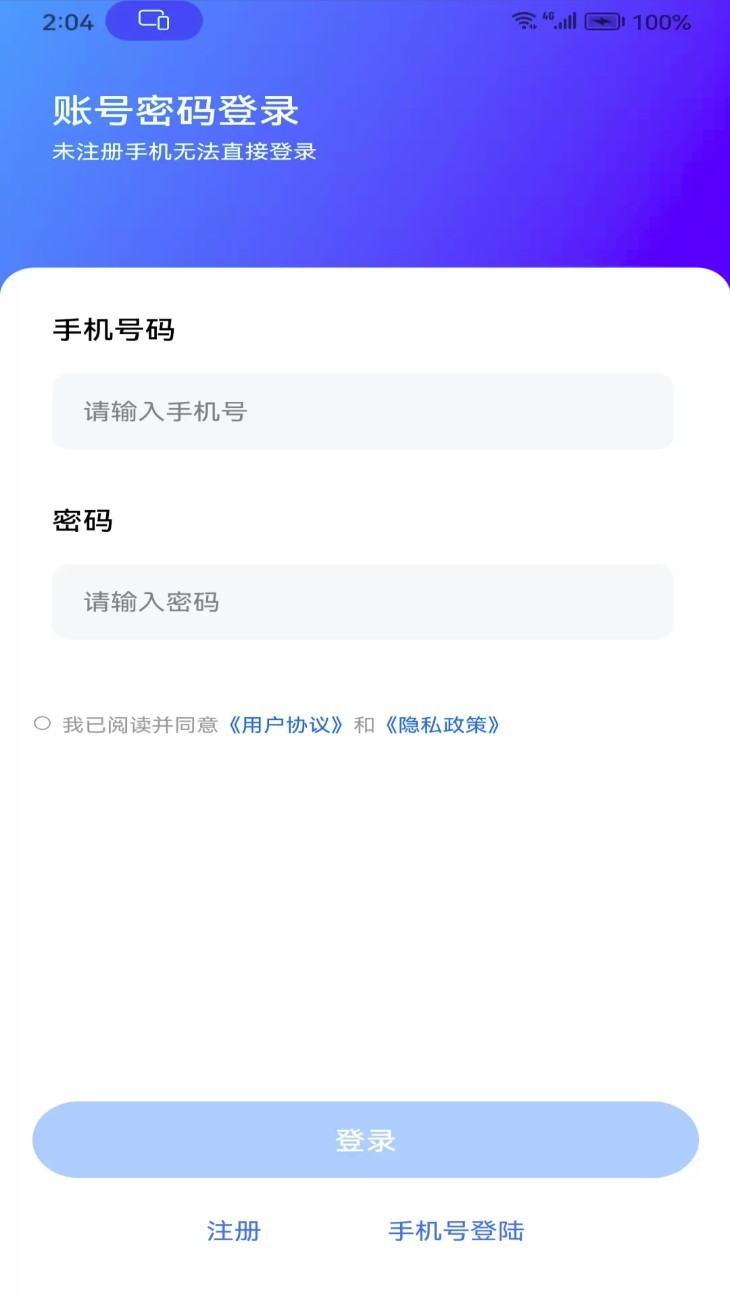
Task: Select the consent radio before 我已阅读并同意
Action: [x=41, y=723]
